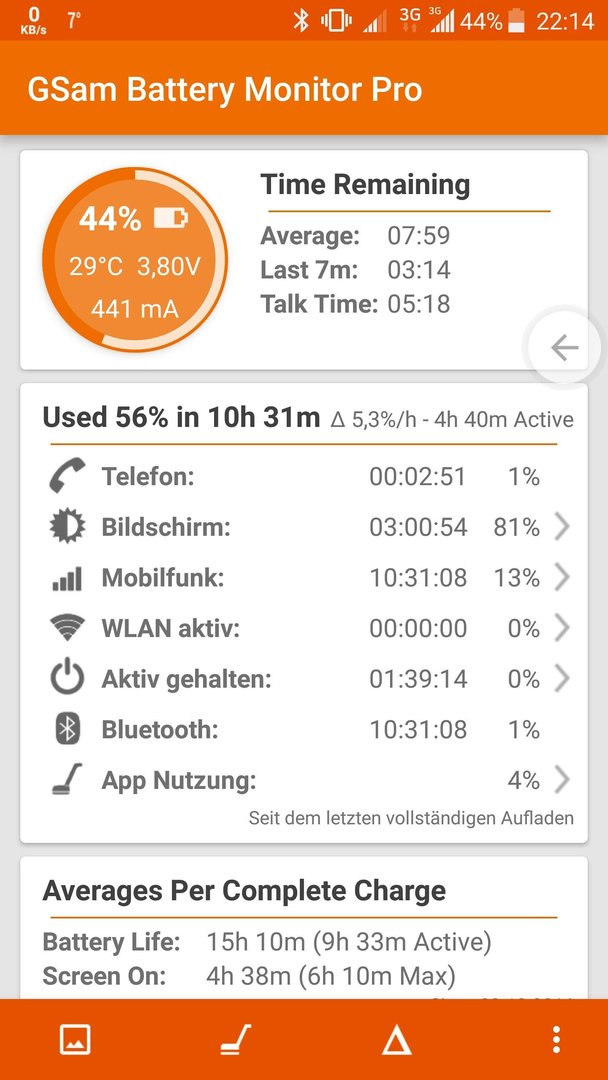Image resolution: width=608 pixels, height=1080 pixels.
Task: Open the overflow menu in bottom bar
Action: (556, 1039)
